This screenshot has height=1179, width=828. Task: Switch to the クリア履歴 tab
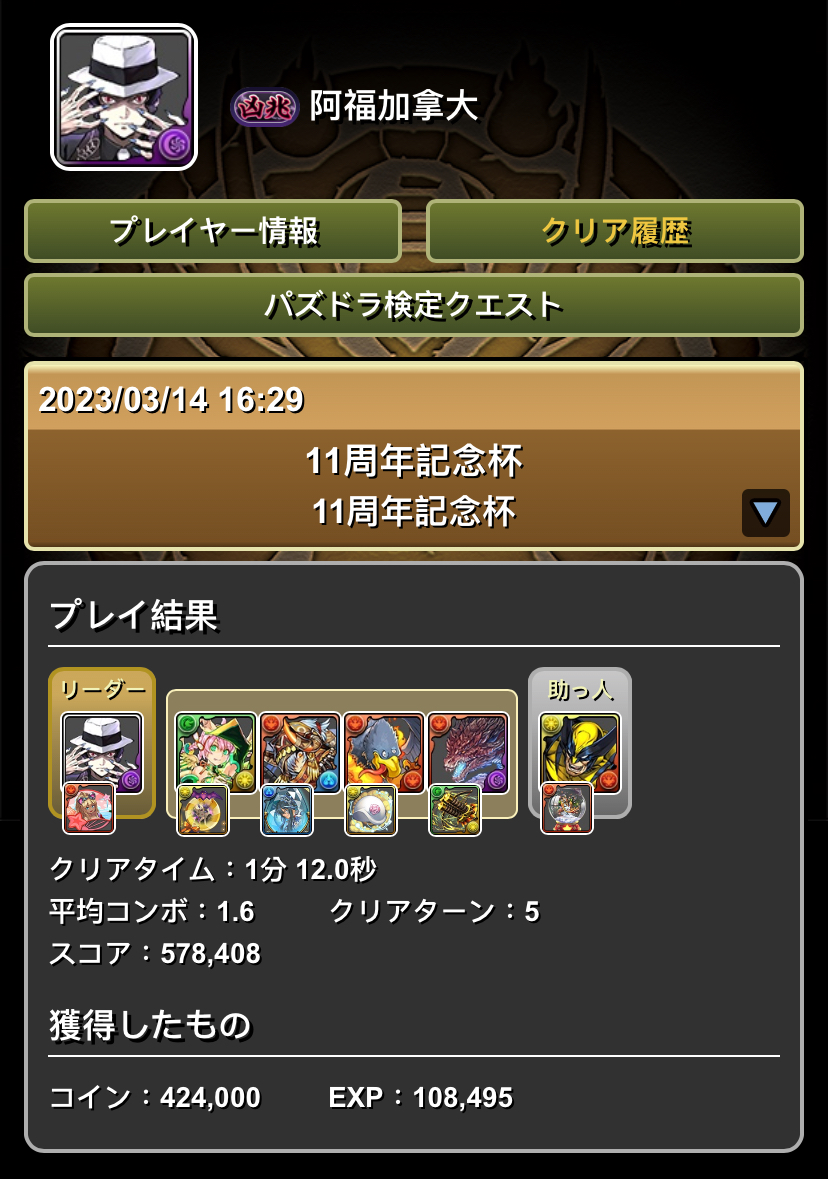click(x=615, y=231)
